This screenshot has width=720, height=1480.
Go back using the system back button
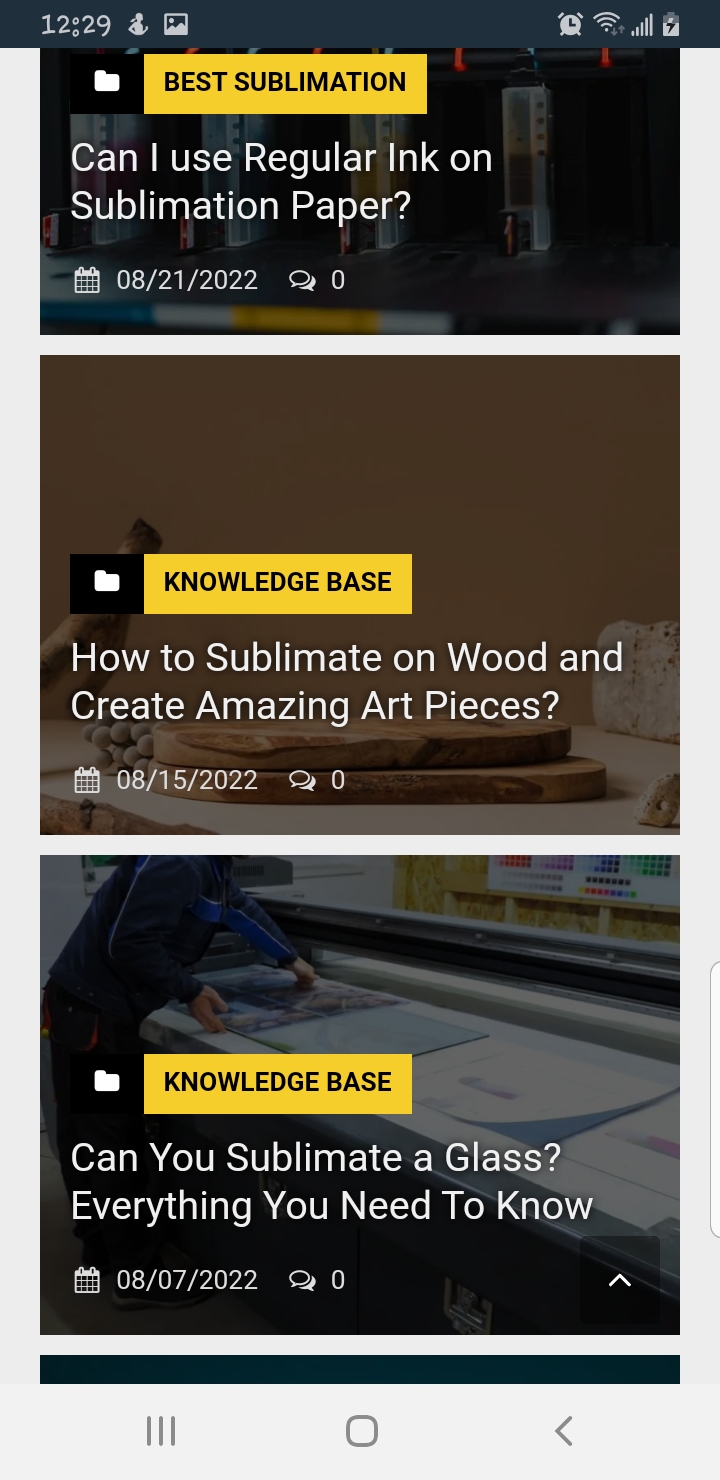point(563,1431)
